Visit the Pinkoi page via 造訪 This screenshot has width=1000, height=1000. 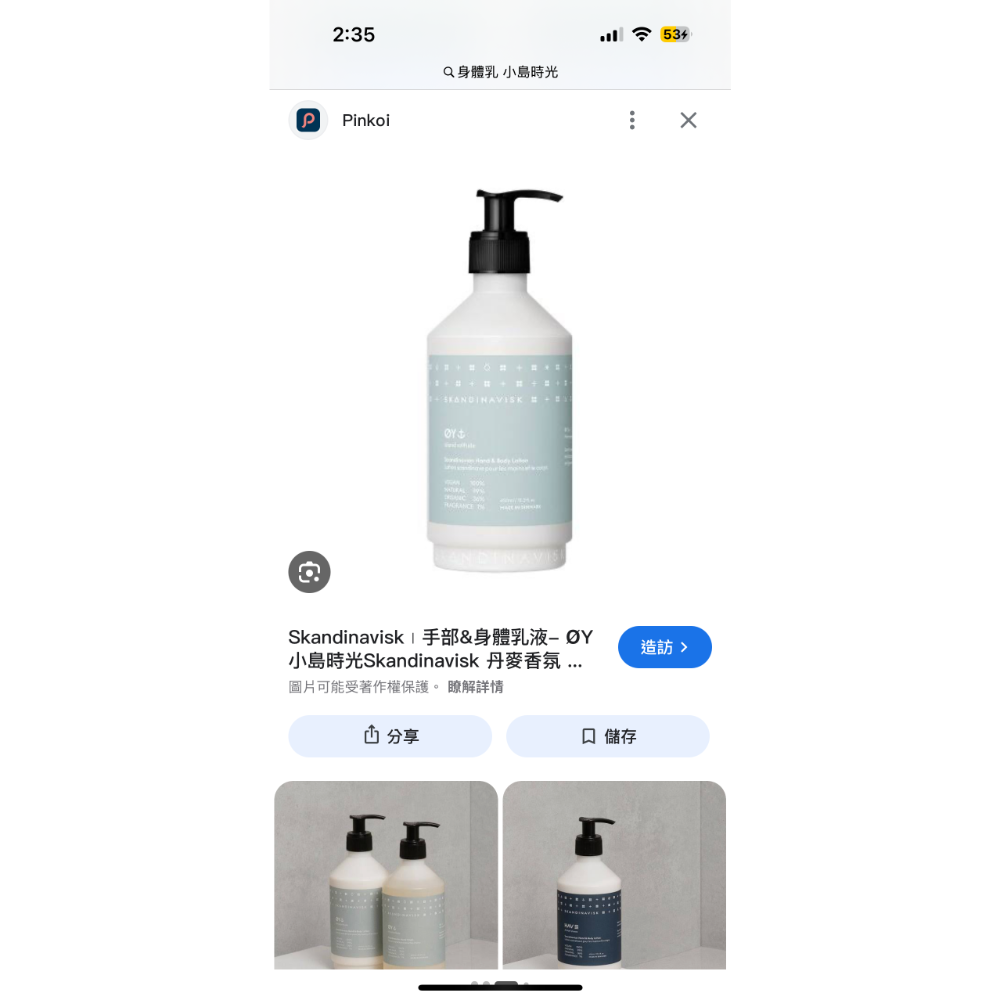coord(665,647)
